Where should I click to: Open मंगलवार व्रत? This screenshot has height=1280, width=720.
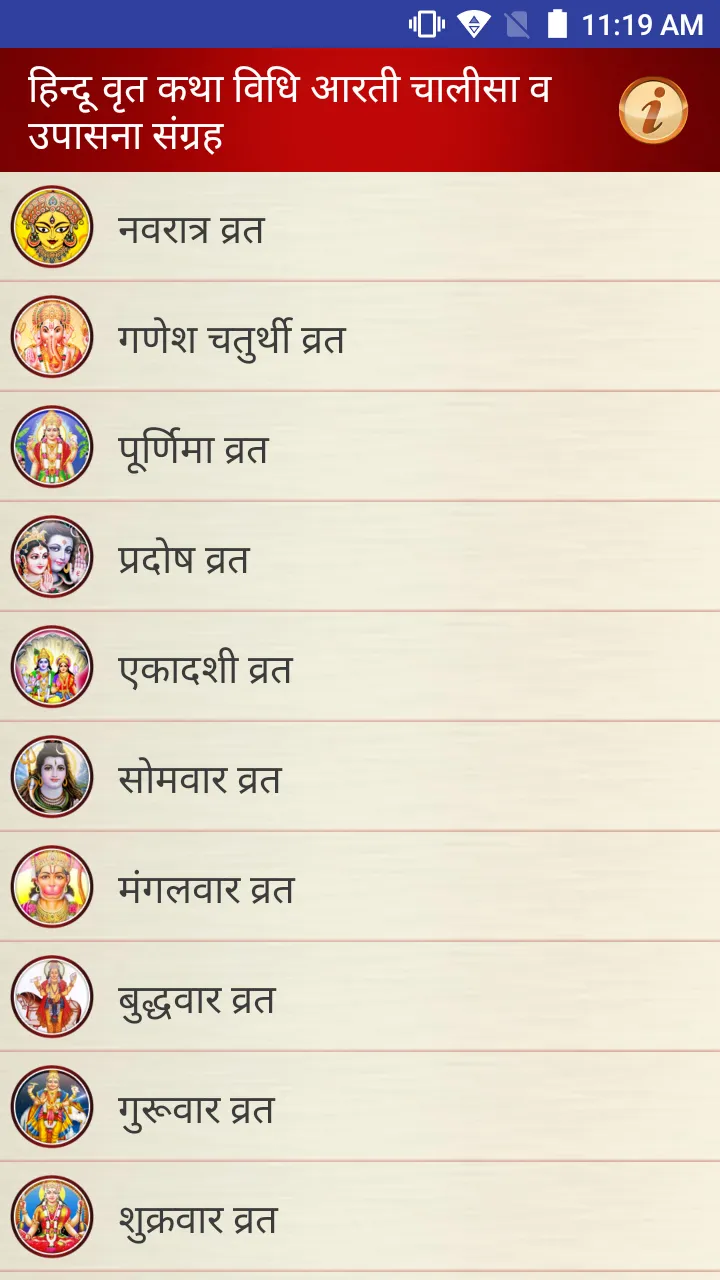360,887
